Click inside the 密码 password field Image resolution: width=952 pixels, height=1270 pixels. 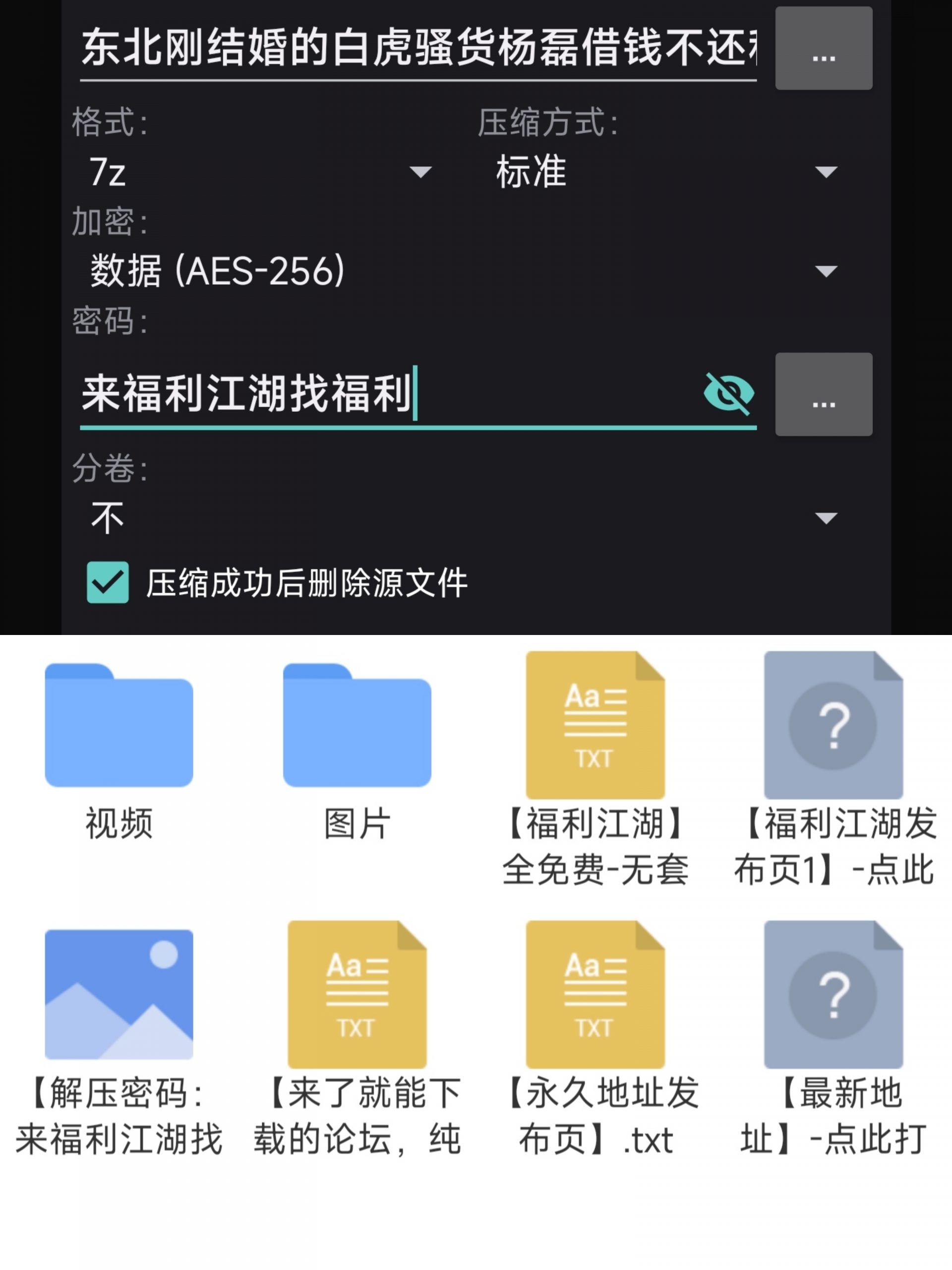pyautogui.click(x=344, y=393)
